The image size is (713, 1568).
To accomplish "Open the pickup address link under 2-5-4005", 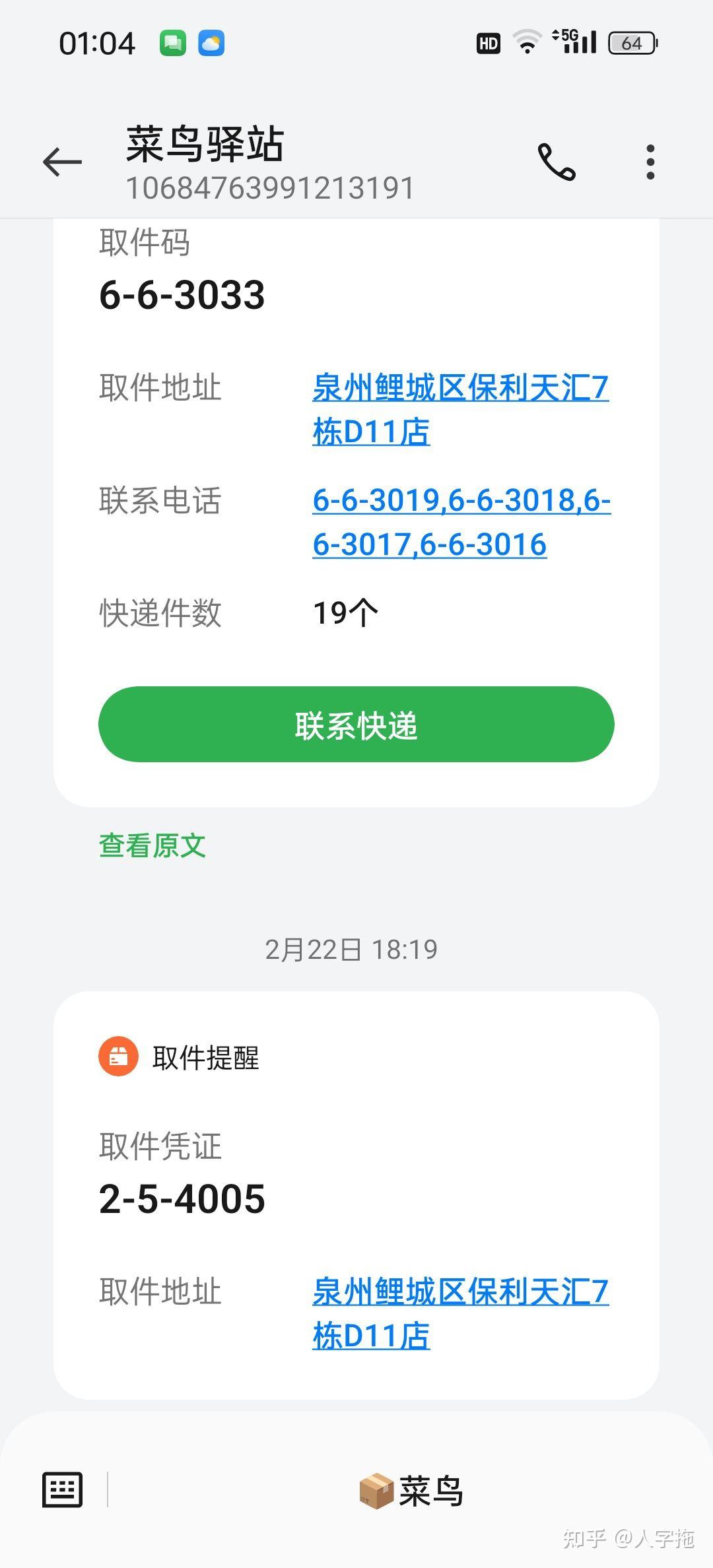I will point(460,1314).
